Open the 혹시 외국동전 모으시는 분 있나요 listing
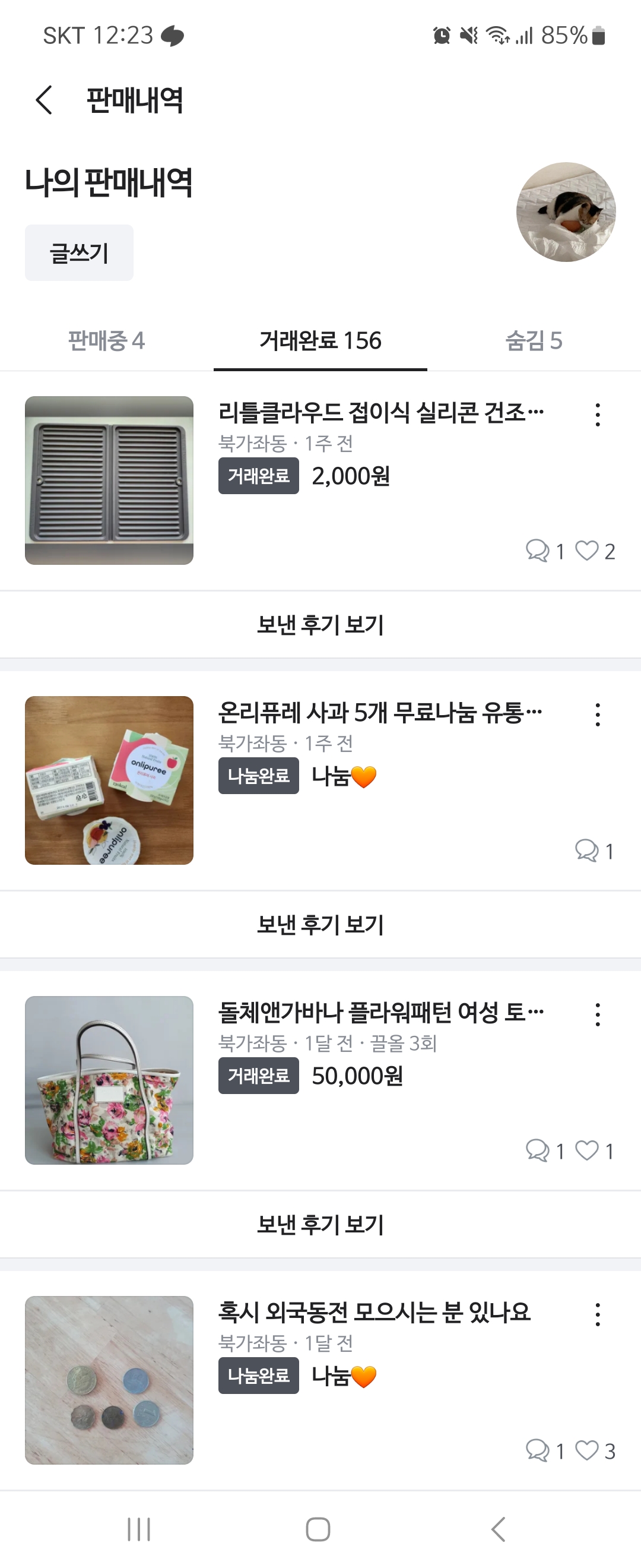641x1568 pixels. point(374,1313)
